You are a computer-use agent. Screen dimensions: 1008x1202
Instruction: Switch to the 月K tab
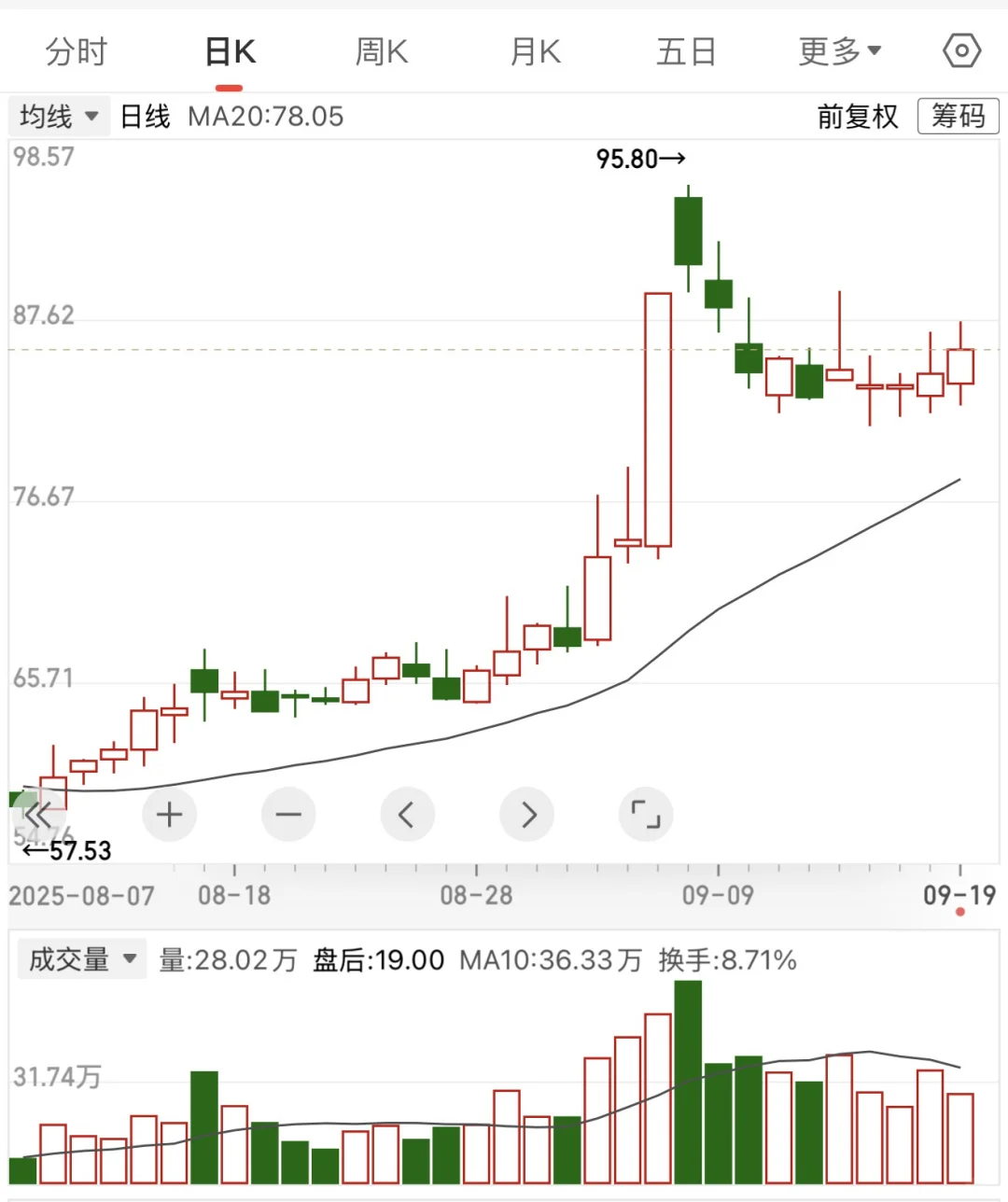535,51
